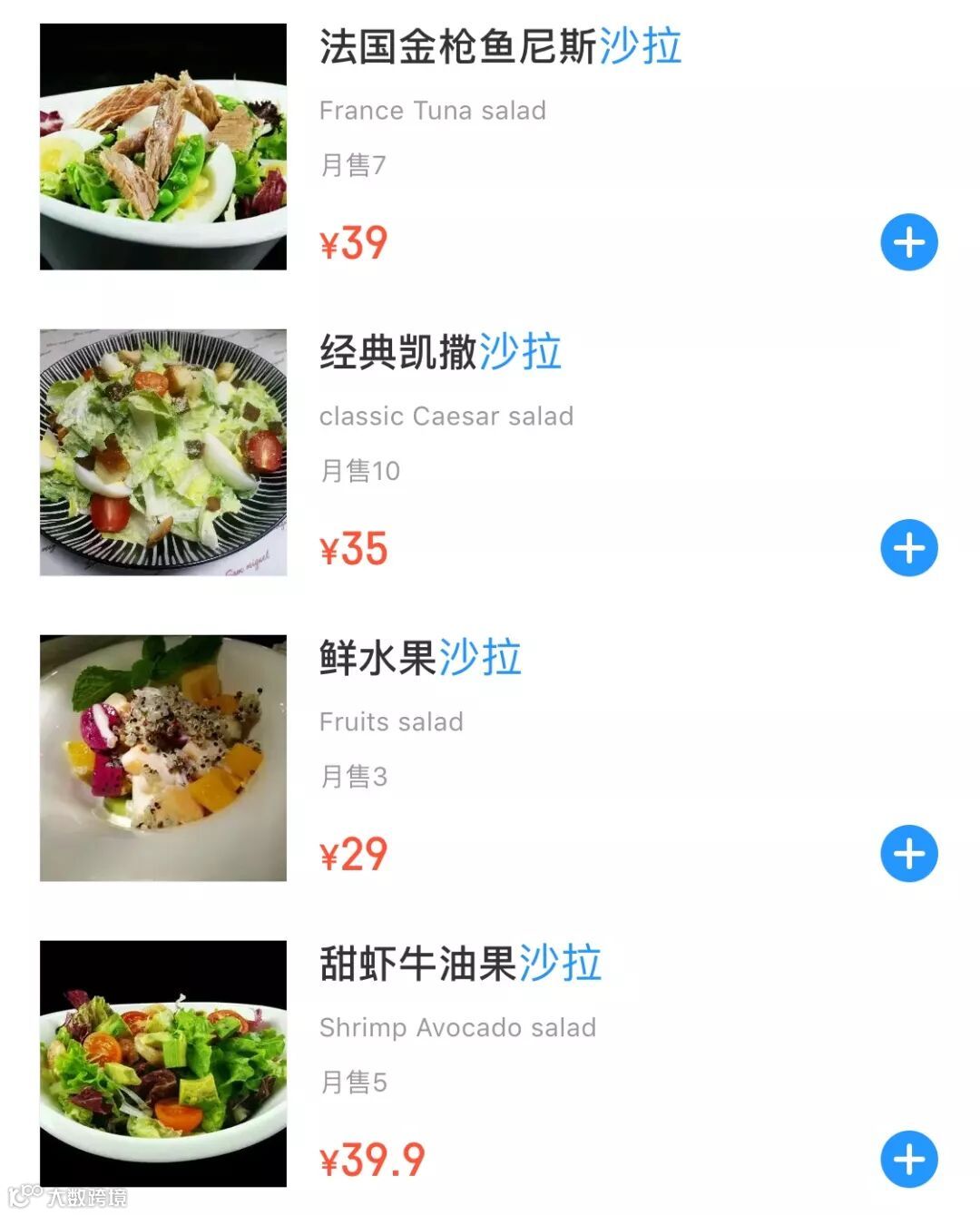
Task: Add France Tuna salad to cart
Action: pyautogui.click(x=908, y=242)
